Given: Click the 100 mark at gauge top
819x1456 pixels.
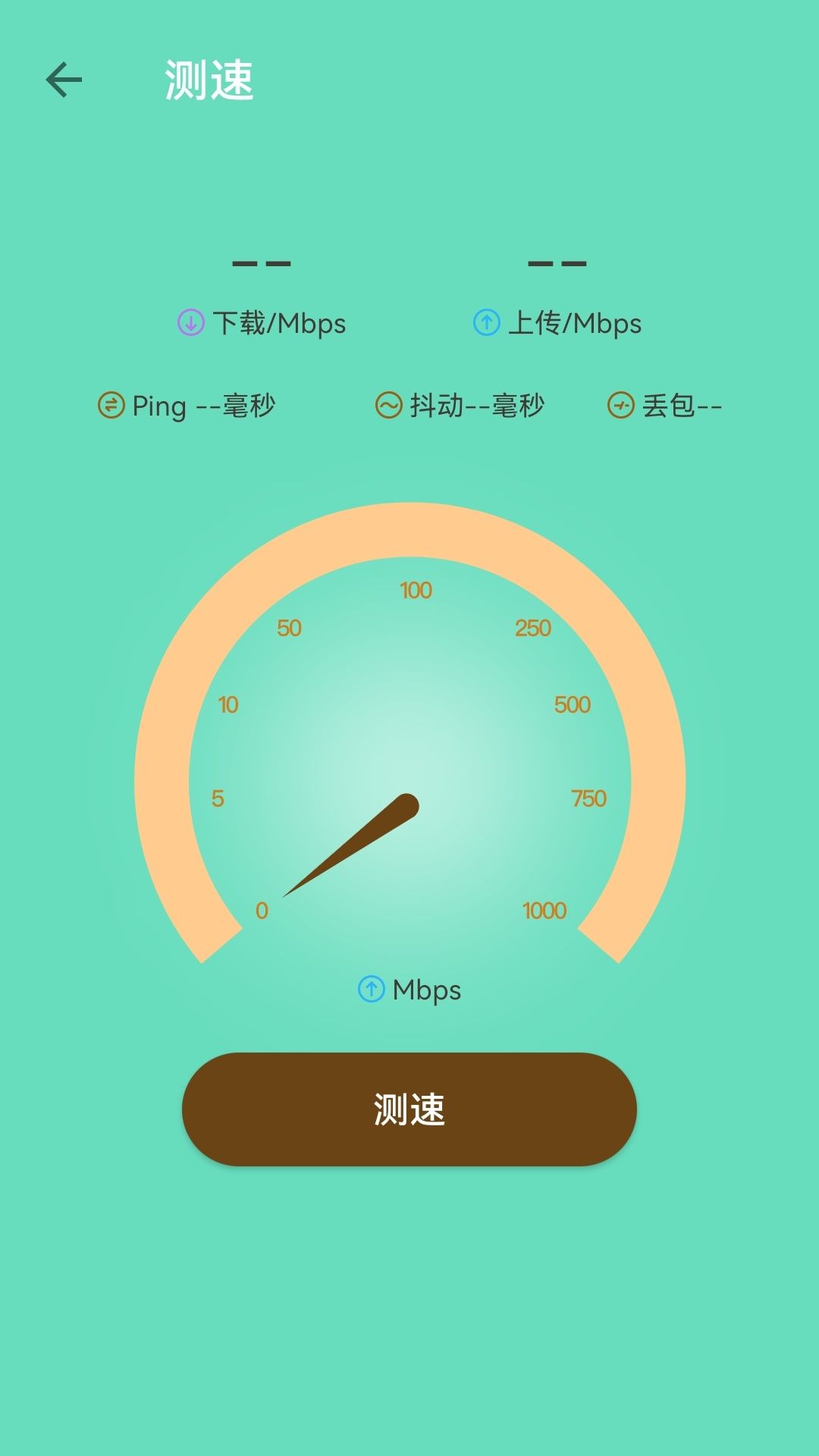Looking at the screenshot, I should coord(416,591).
